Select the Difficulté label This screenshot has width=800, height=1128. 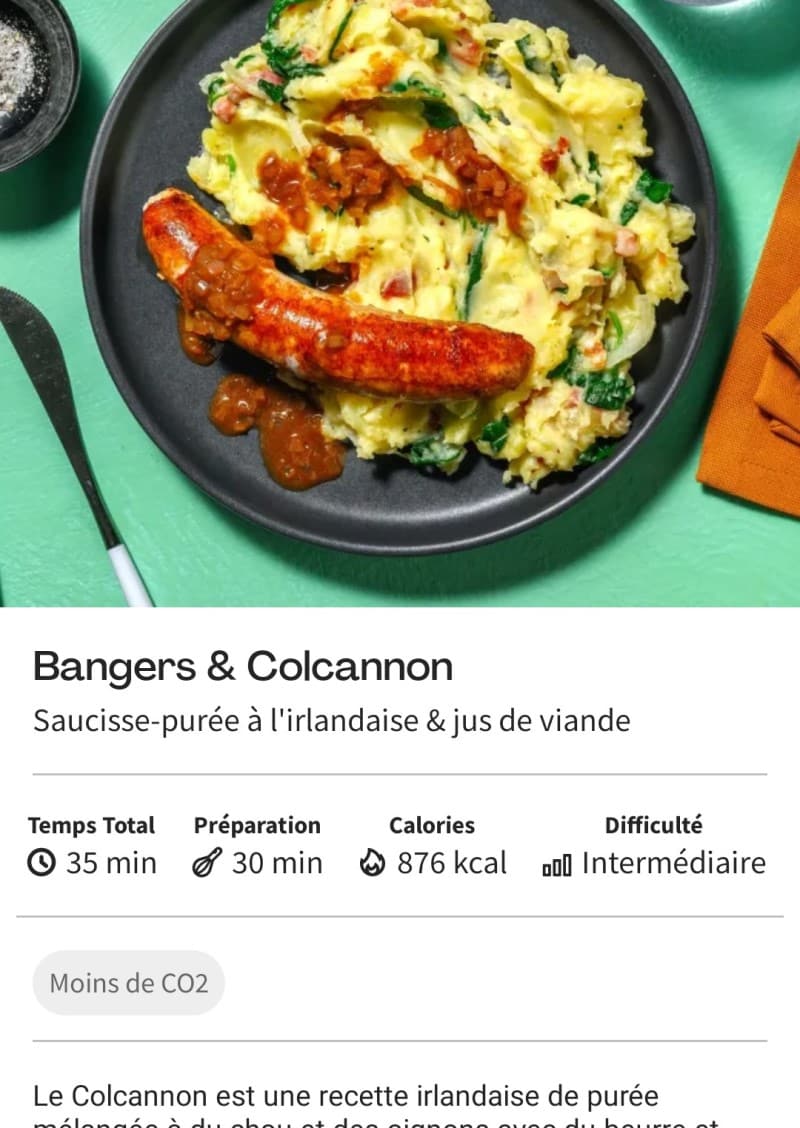tap(655, 825)
